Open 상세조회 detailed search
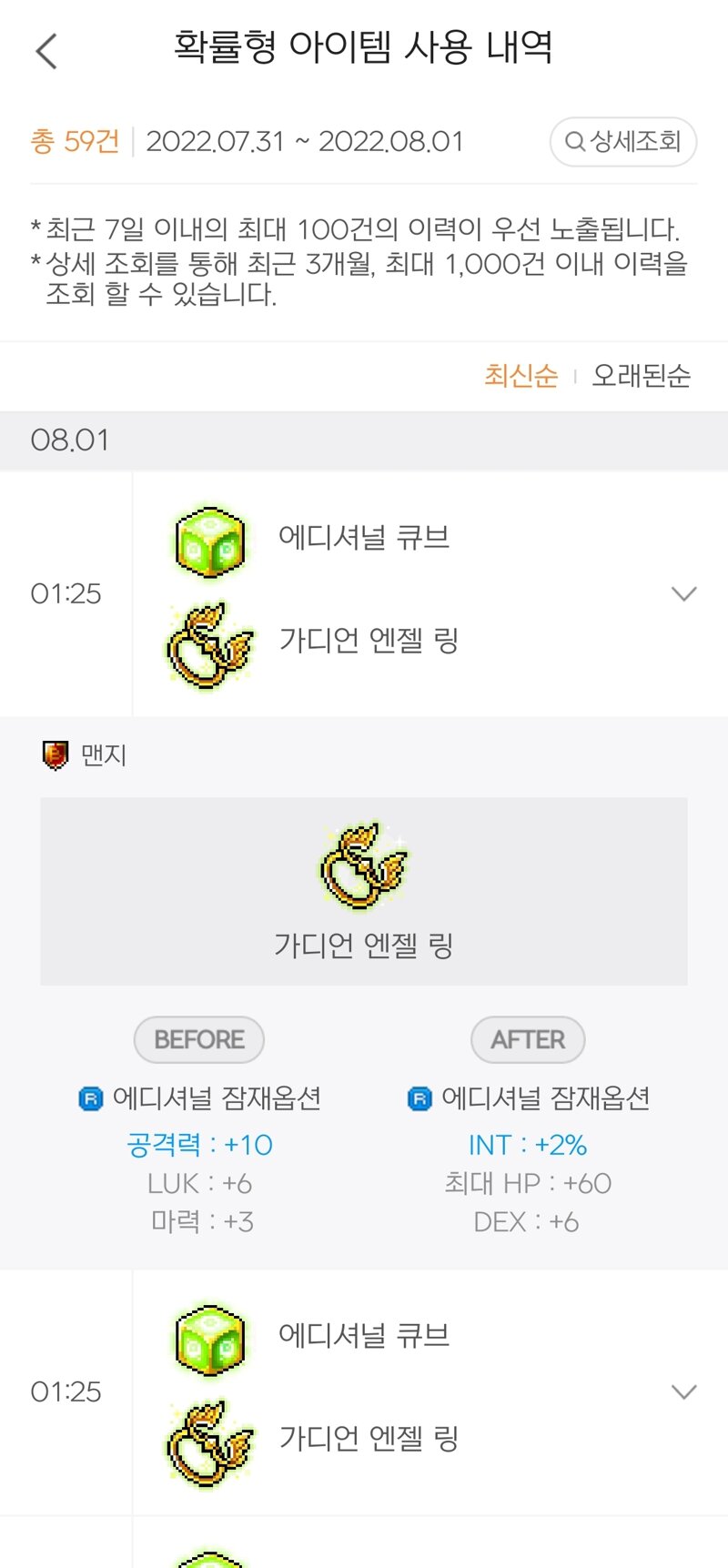This screenshot has width=728, height=1568. tap(623, 142)
